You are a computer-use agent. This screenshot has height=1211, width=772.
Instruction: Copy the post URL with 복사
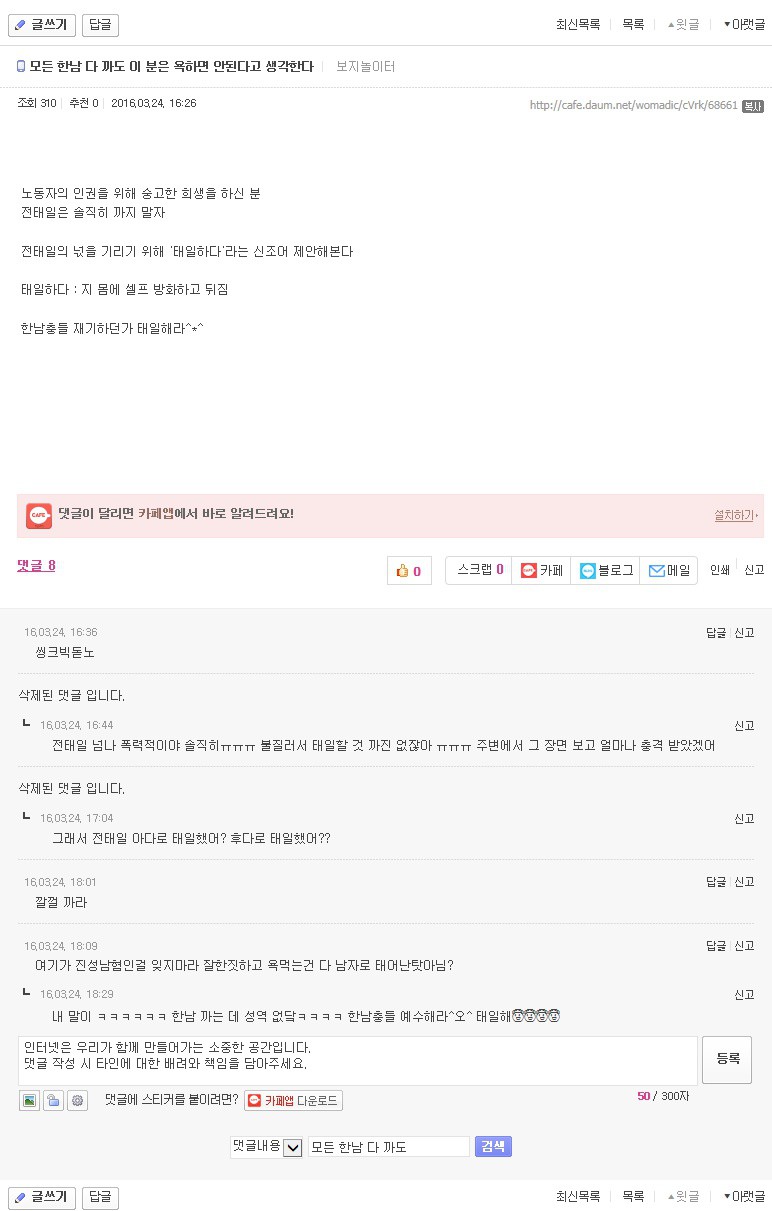coord(753,105)
